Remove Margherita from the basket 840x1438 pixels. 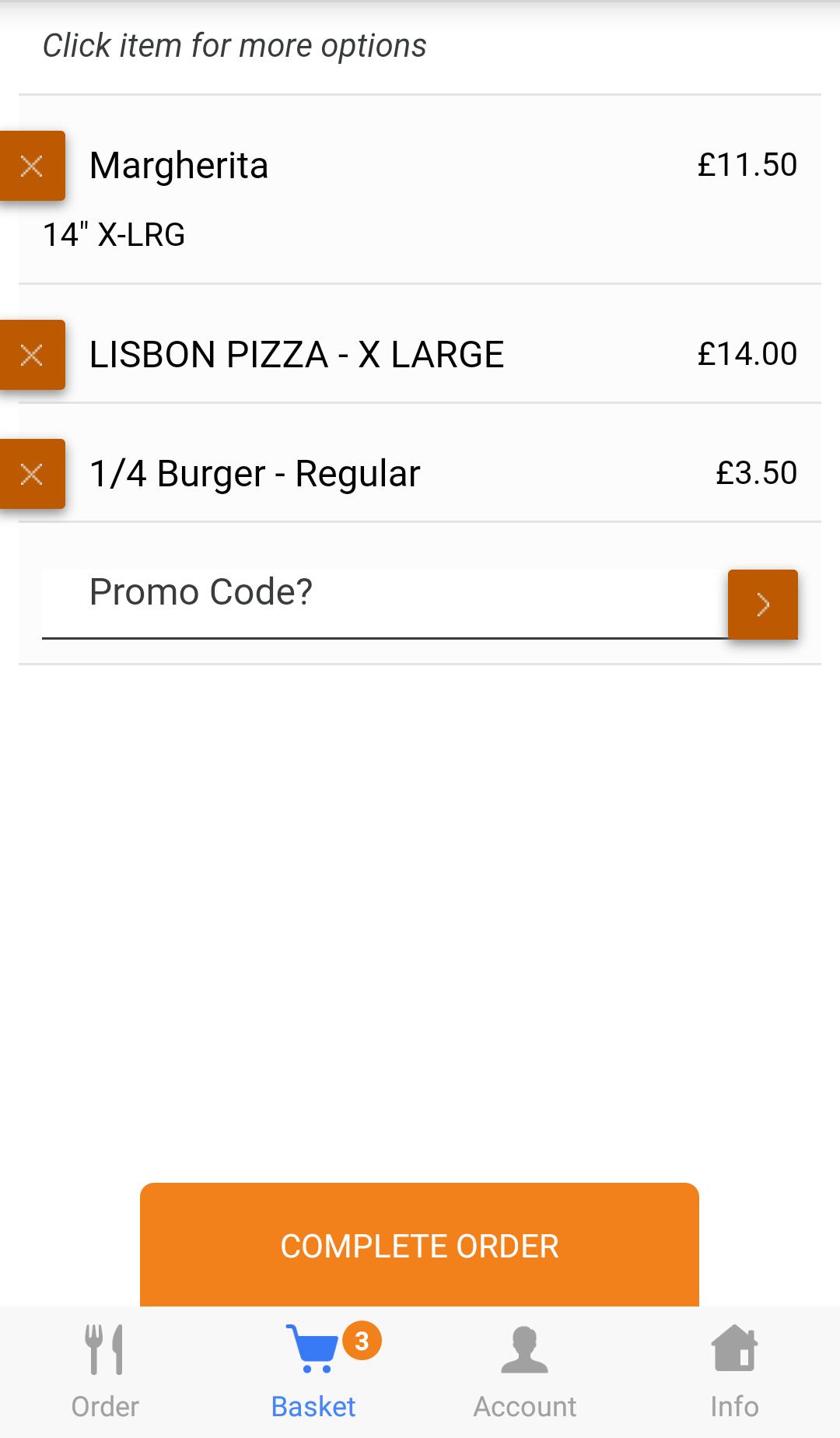tap(32, 166)
